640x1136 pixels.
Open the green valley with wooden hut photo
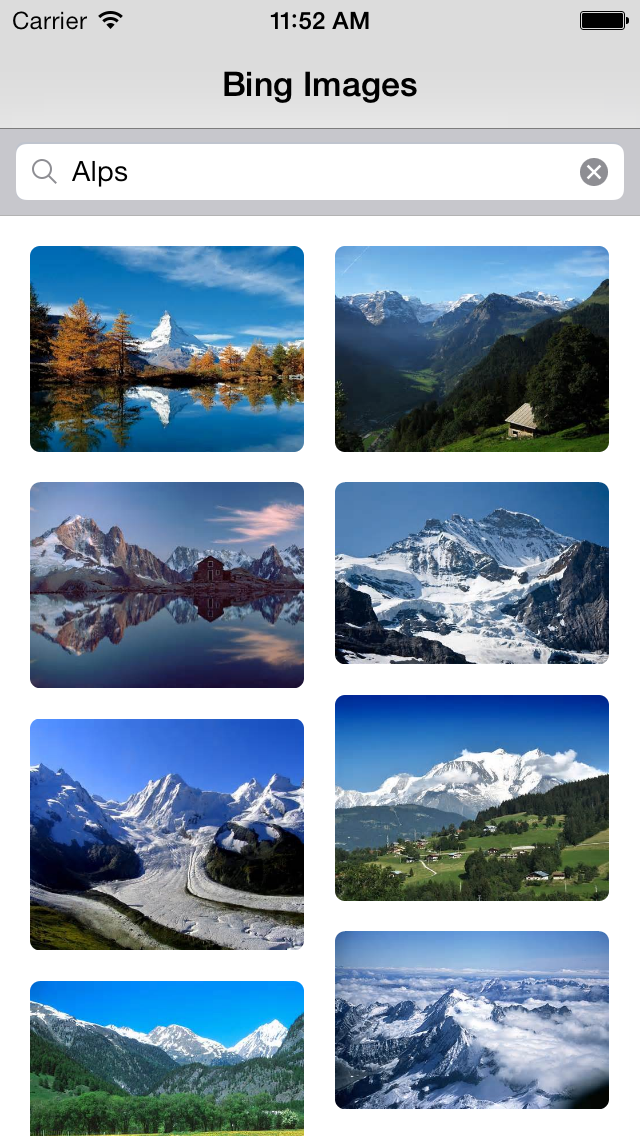coord(472,349)
